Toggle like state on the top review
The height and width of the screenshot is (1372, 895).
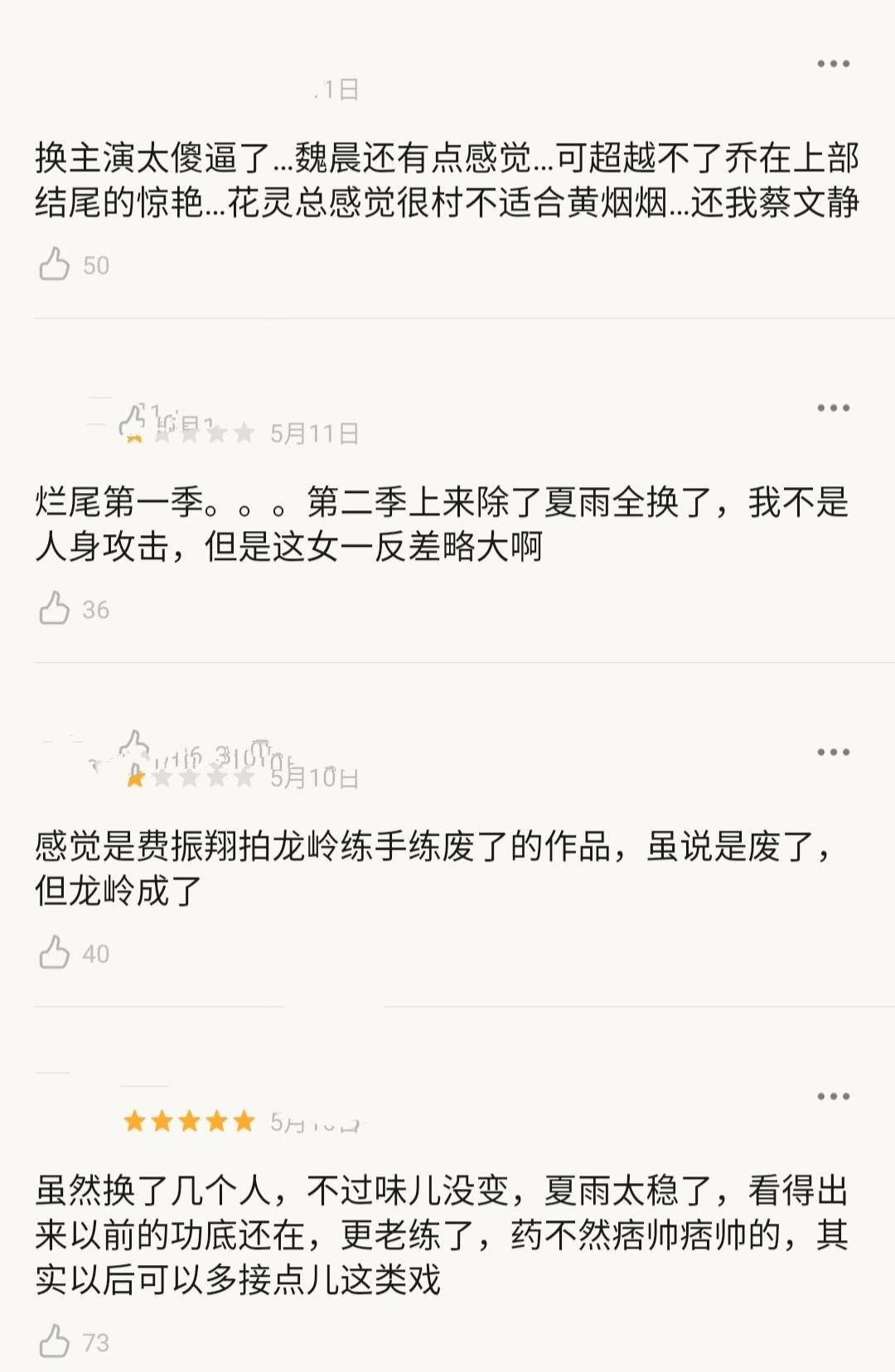click(x=55, y=264)
